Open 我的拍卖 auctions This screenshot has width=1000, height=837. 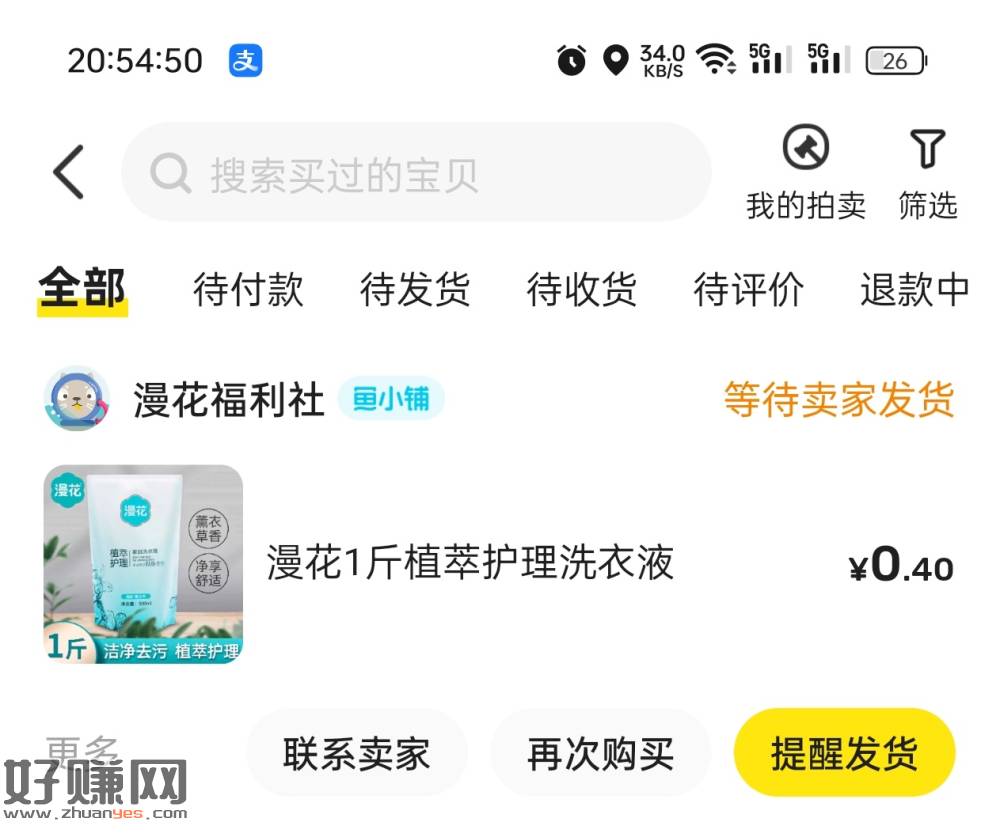tap(805, 172)
